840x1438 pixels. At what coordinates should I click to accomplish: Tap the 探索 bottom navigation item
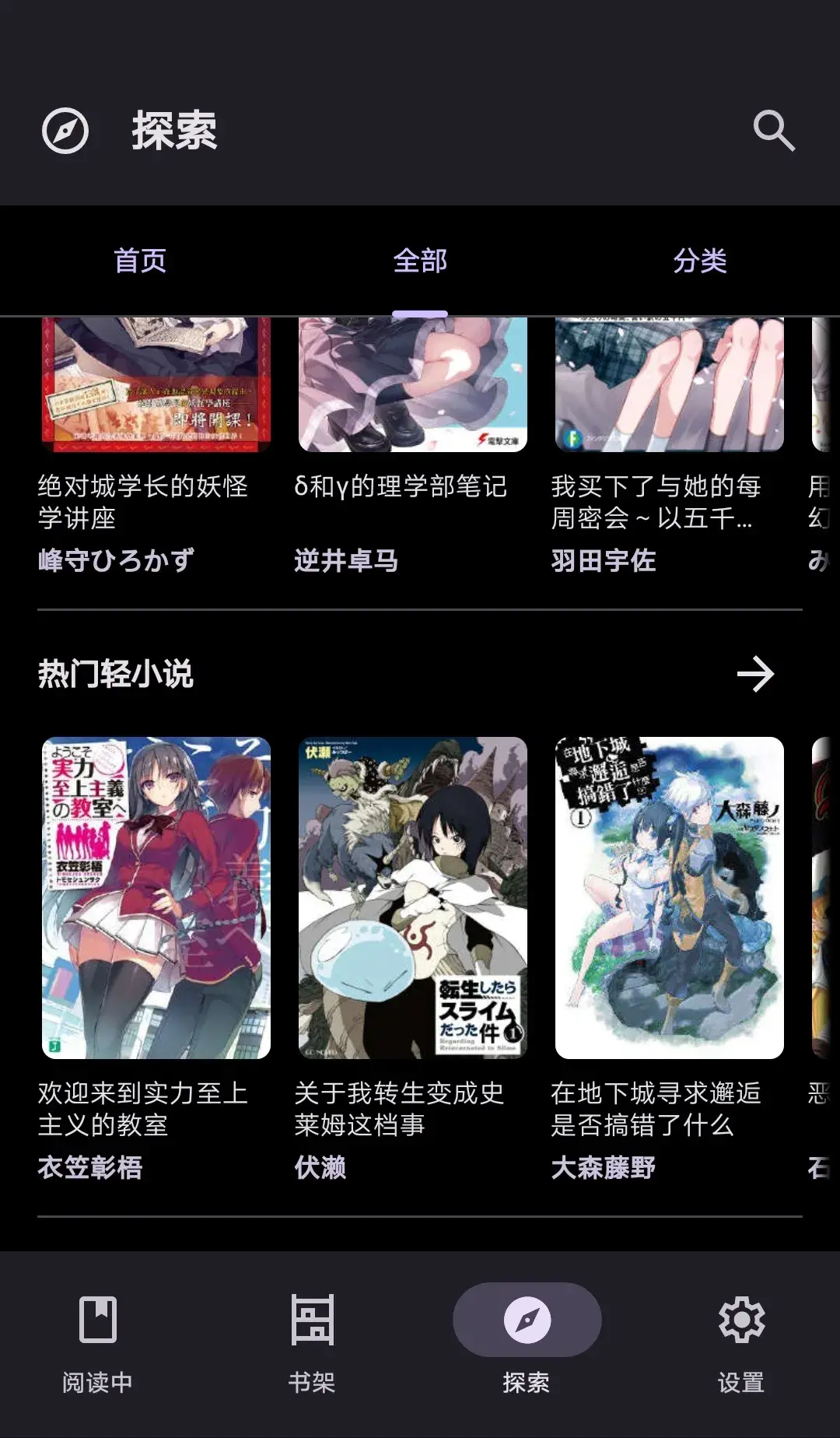[527, 1343]
